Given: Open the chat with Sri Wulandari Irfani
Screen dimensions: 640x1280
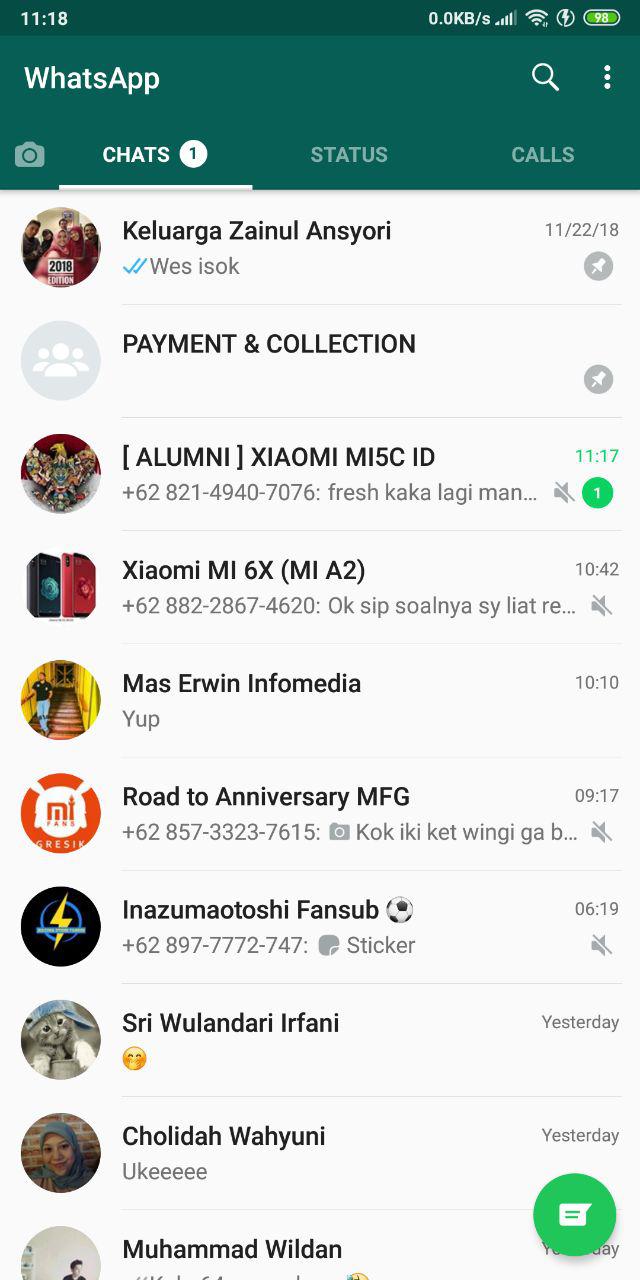Looking at the screenshot, I should (330, 1039).
